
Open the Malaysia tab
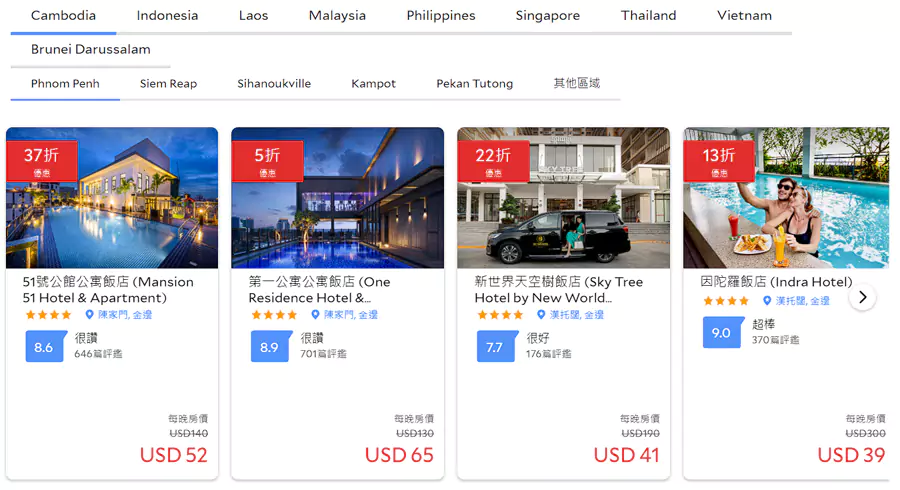coord(337,15)
